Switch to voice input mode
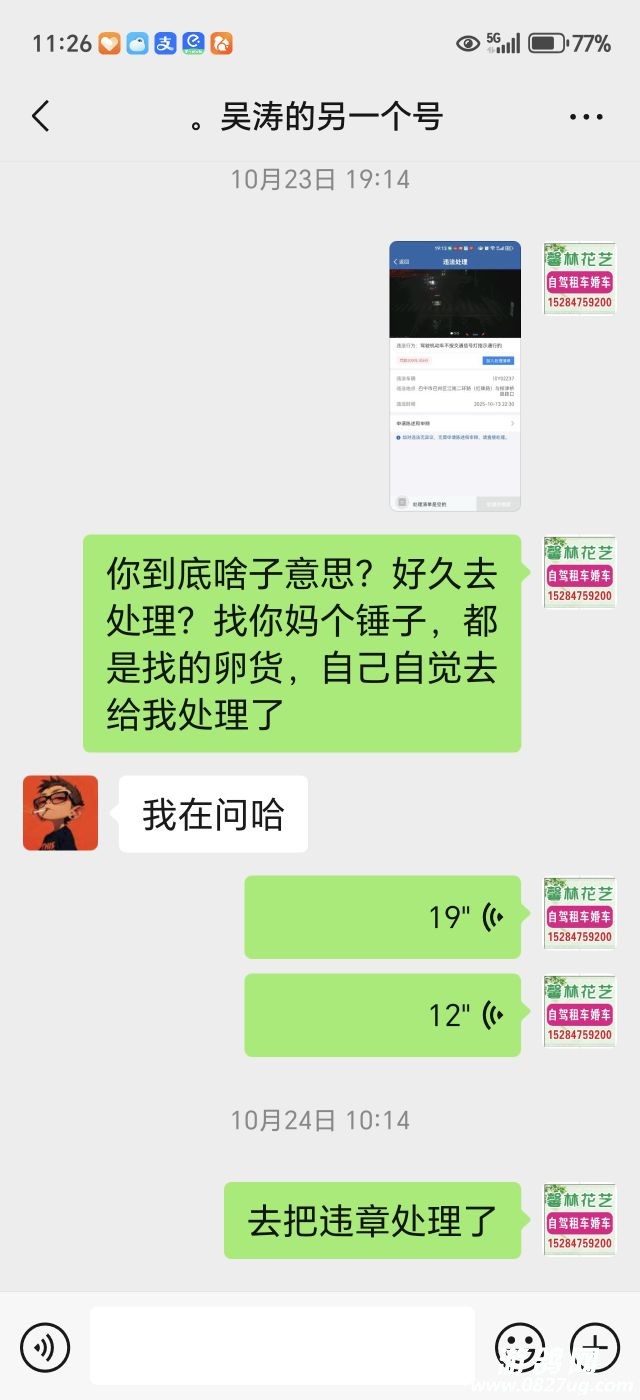The height and width of the screenshot is (1400, 640). [x=45, y=1346]
